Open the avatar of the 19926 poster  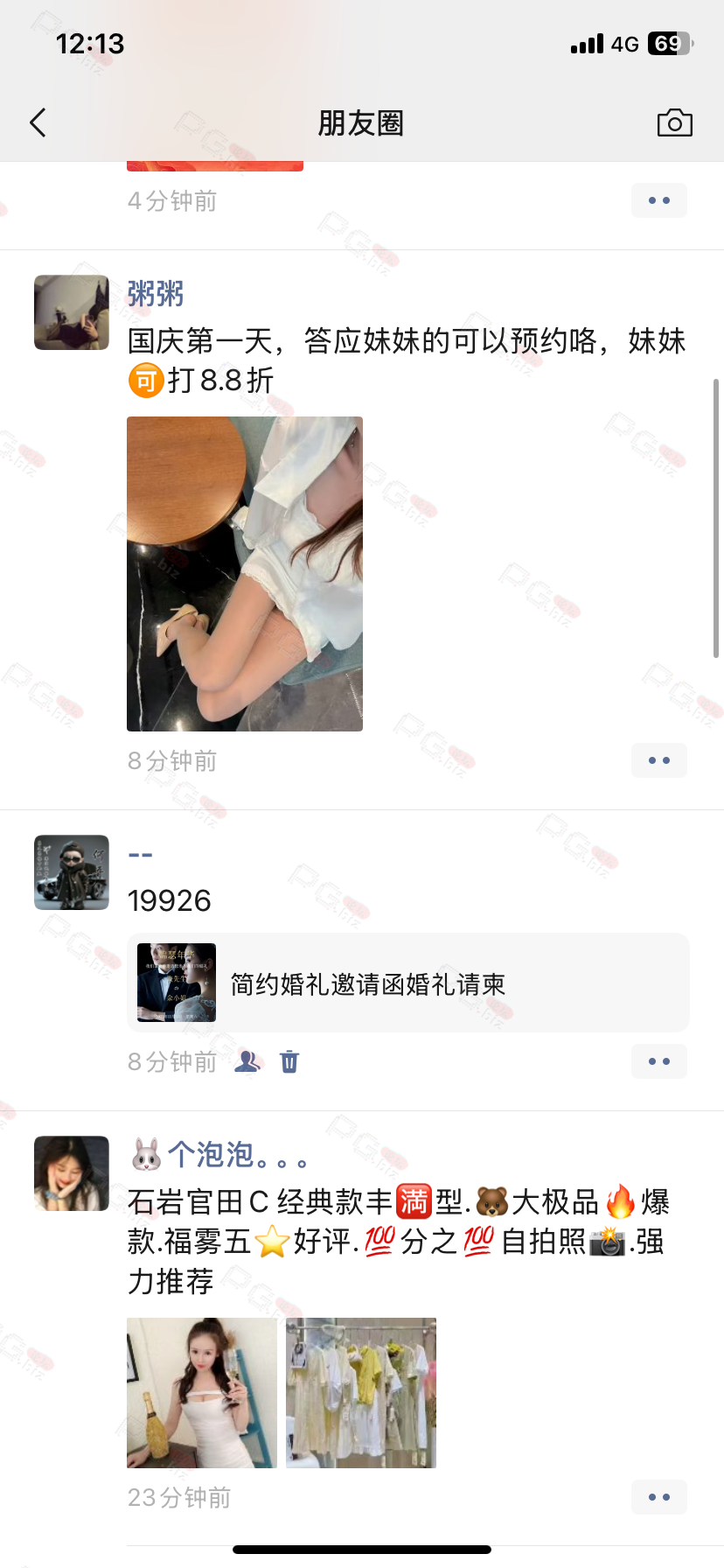(72, 872)
